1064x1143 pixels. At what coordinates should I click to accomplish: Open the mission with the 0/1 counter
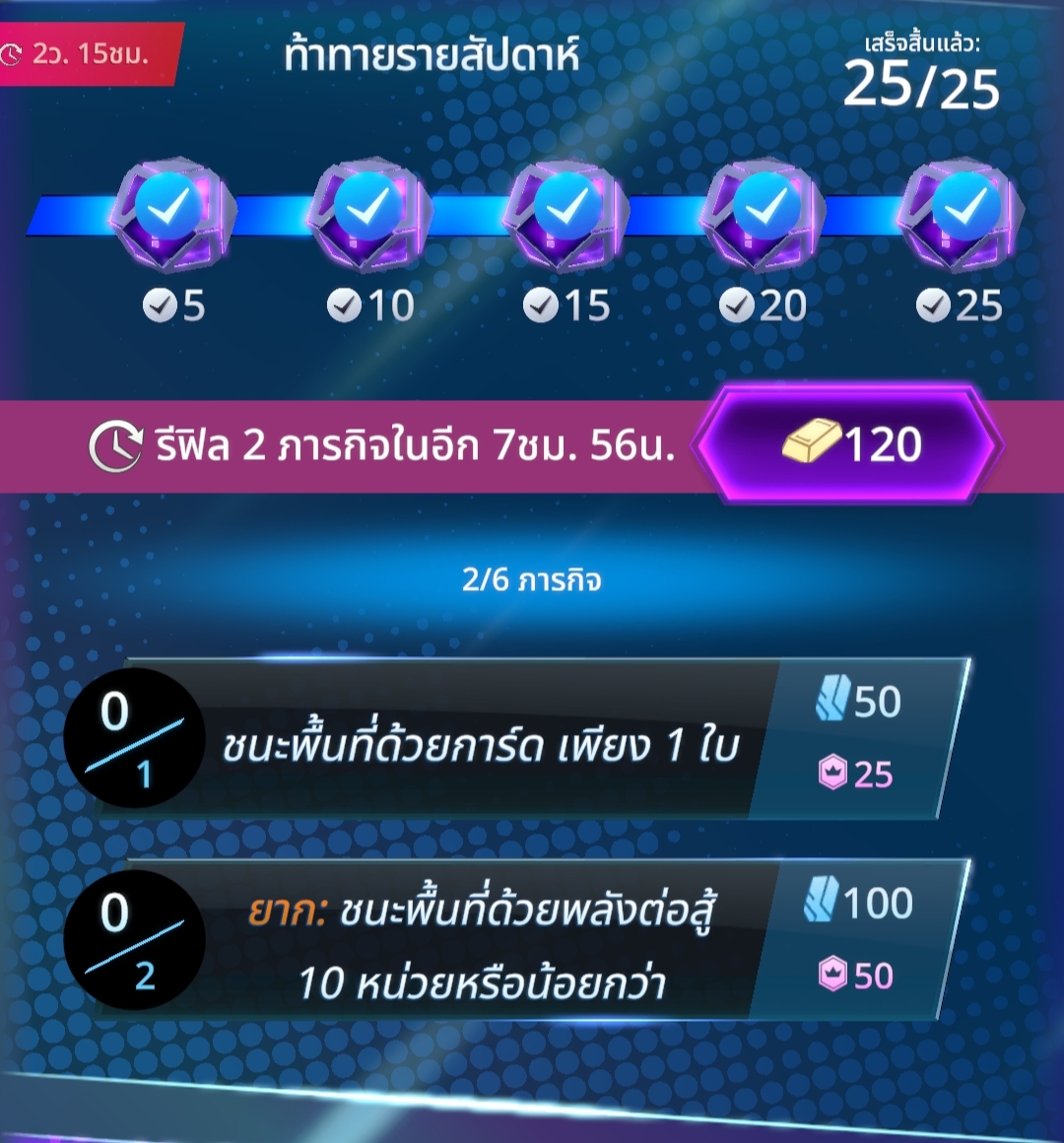[483, 744]
